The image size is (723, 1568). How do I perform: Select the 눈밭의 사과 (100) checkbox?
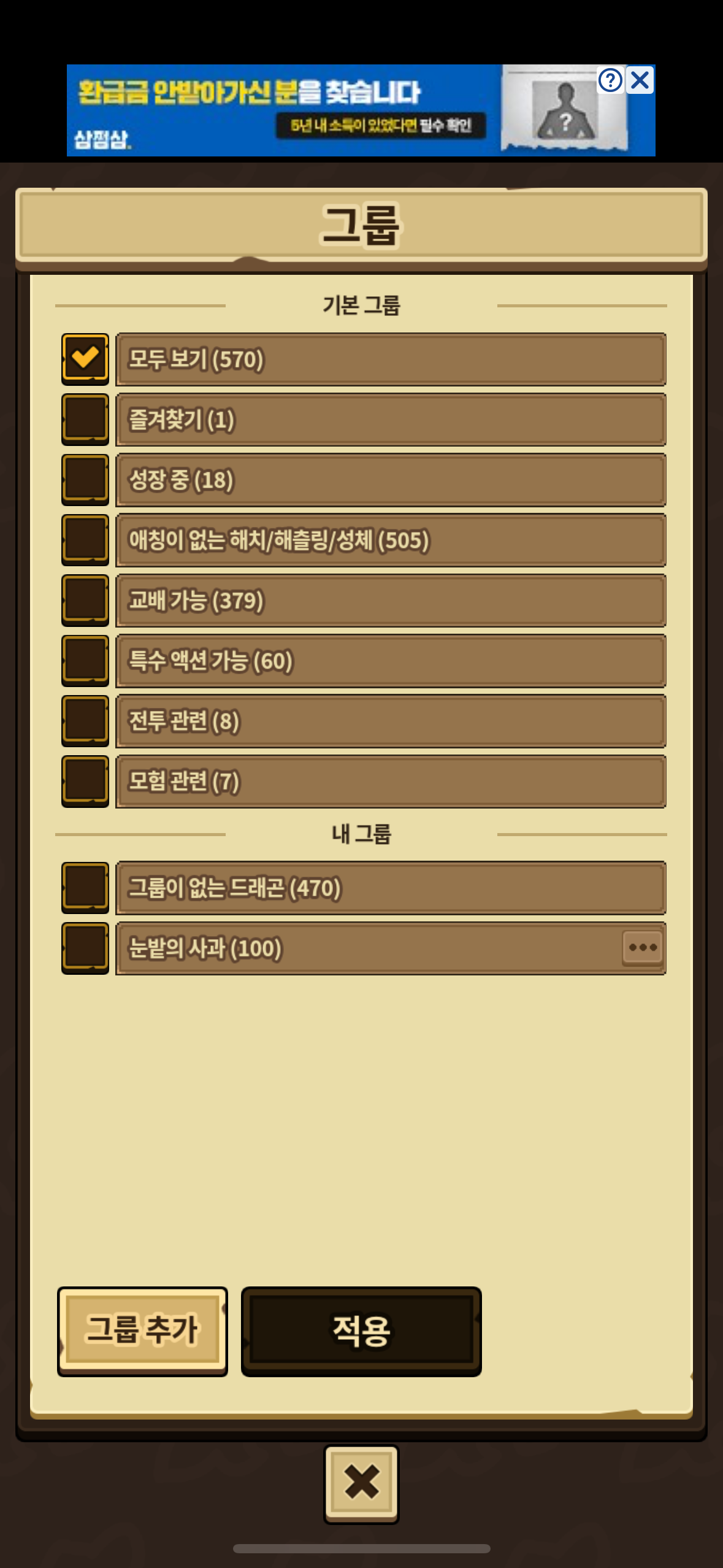(x=85, y=948)
